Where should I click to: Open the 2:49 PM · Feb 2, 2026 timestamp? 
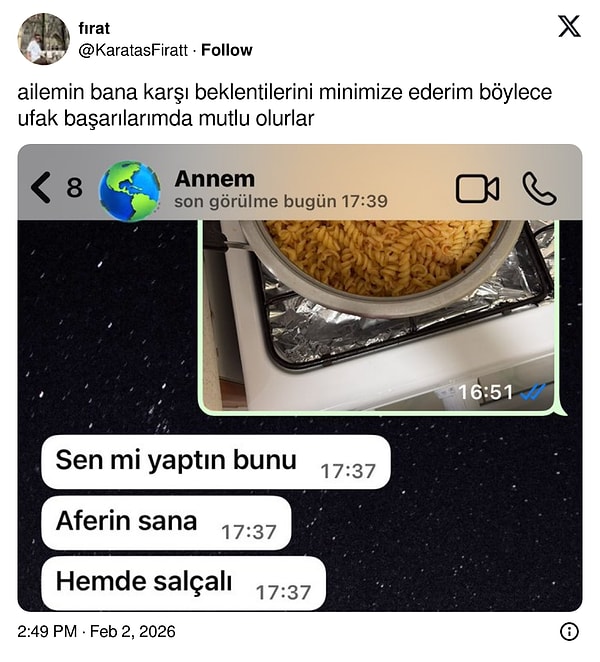[96, 631]
